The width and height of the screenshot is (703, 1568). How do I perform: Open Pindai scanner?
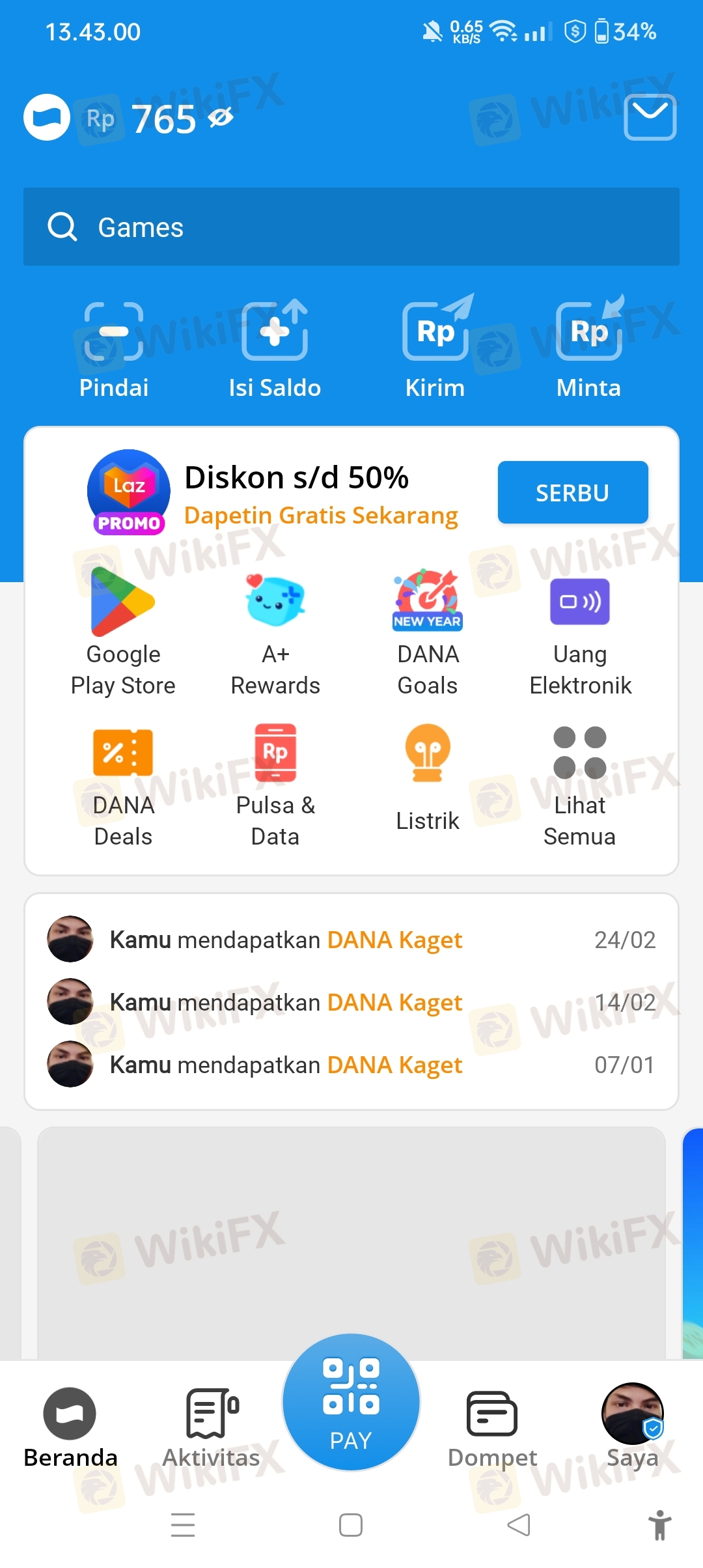pyautogui.click(x=114, y=350)
